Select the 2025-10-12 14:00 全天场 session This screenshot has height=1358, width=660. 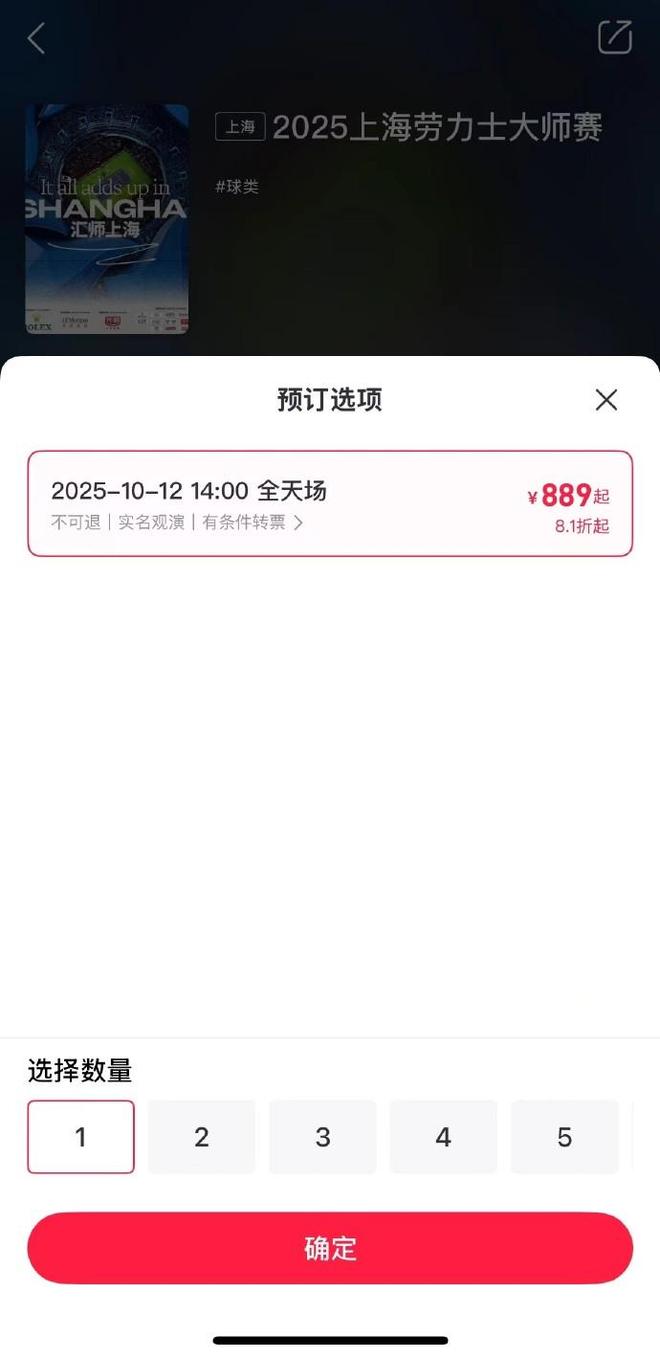tap(330, 503)
